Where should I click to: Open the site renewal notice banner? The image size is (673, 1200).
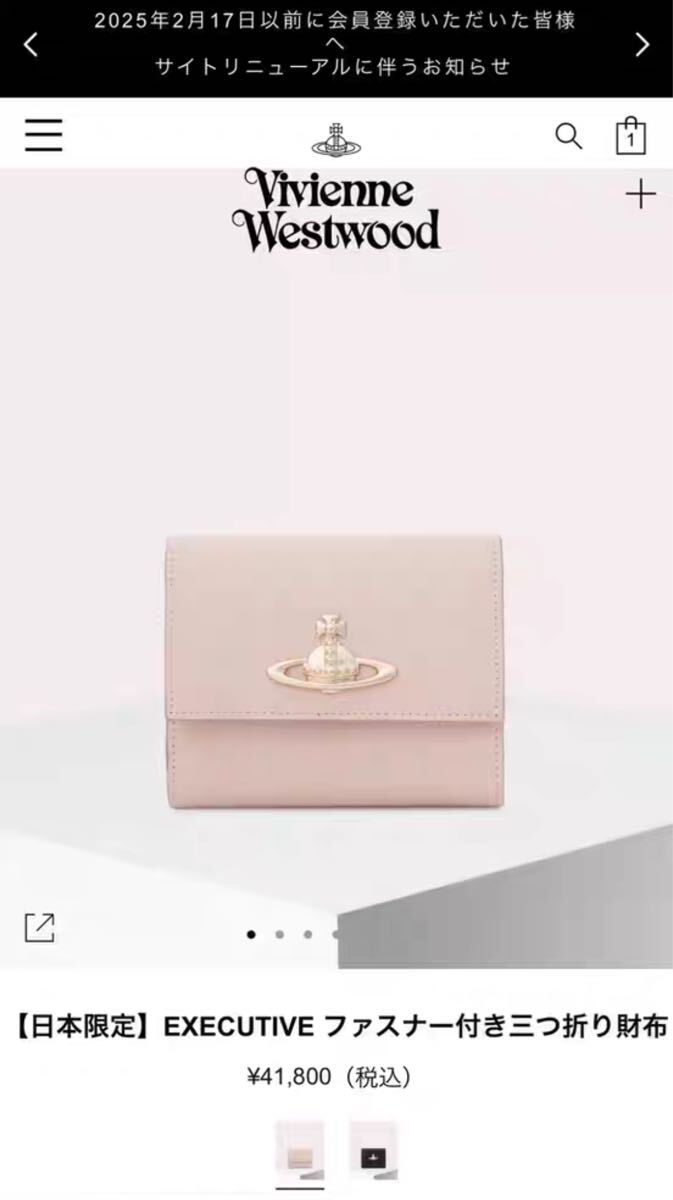[335, 44]
